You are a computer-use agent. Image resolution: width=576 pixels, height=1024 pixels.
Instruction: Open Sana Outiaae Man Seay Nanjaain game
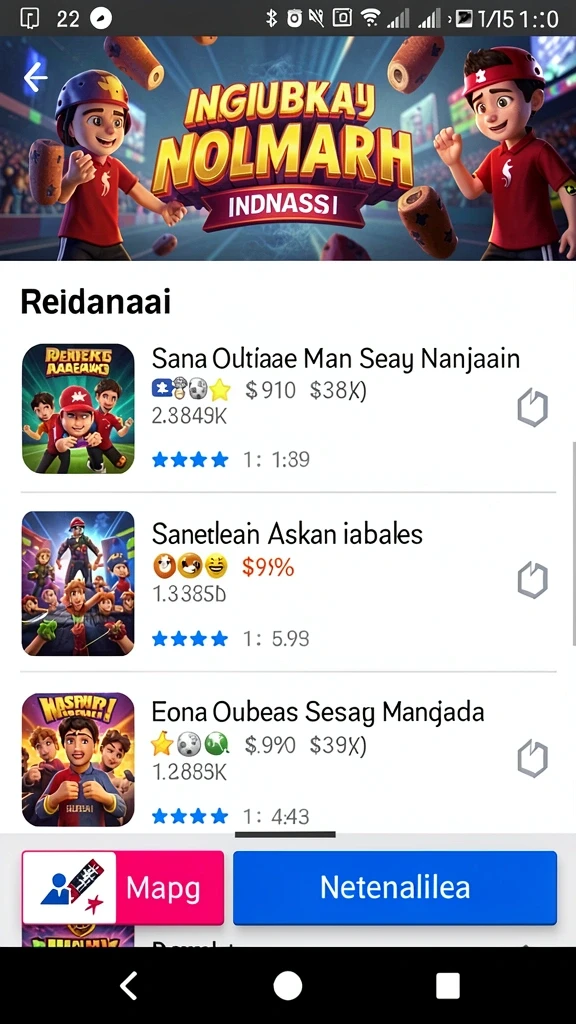tap(288, 409)
